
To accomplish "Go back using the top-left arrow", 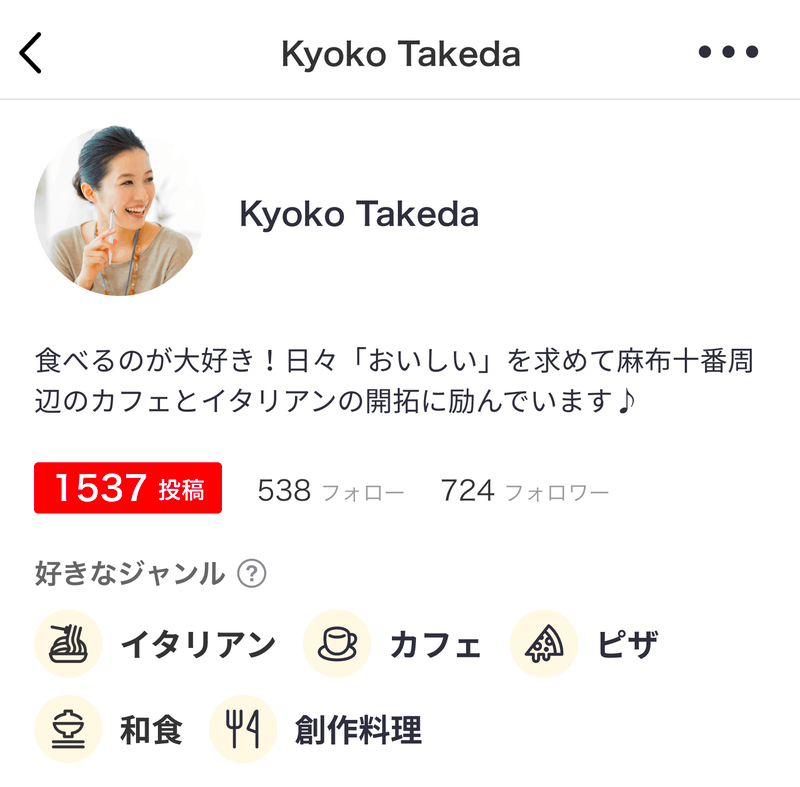I will [x=32, y=53].
